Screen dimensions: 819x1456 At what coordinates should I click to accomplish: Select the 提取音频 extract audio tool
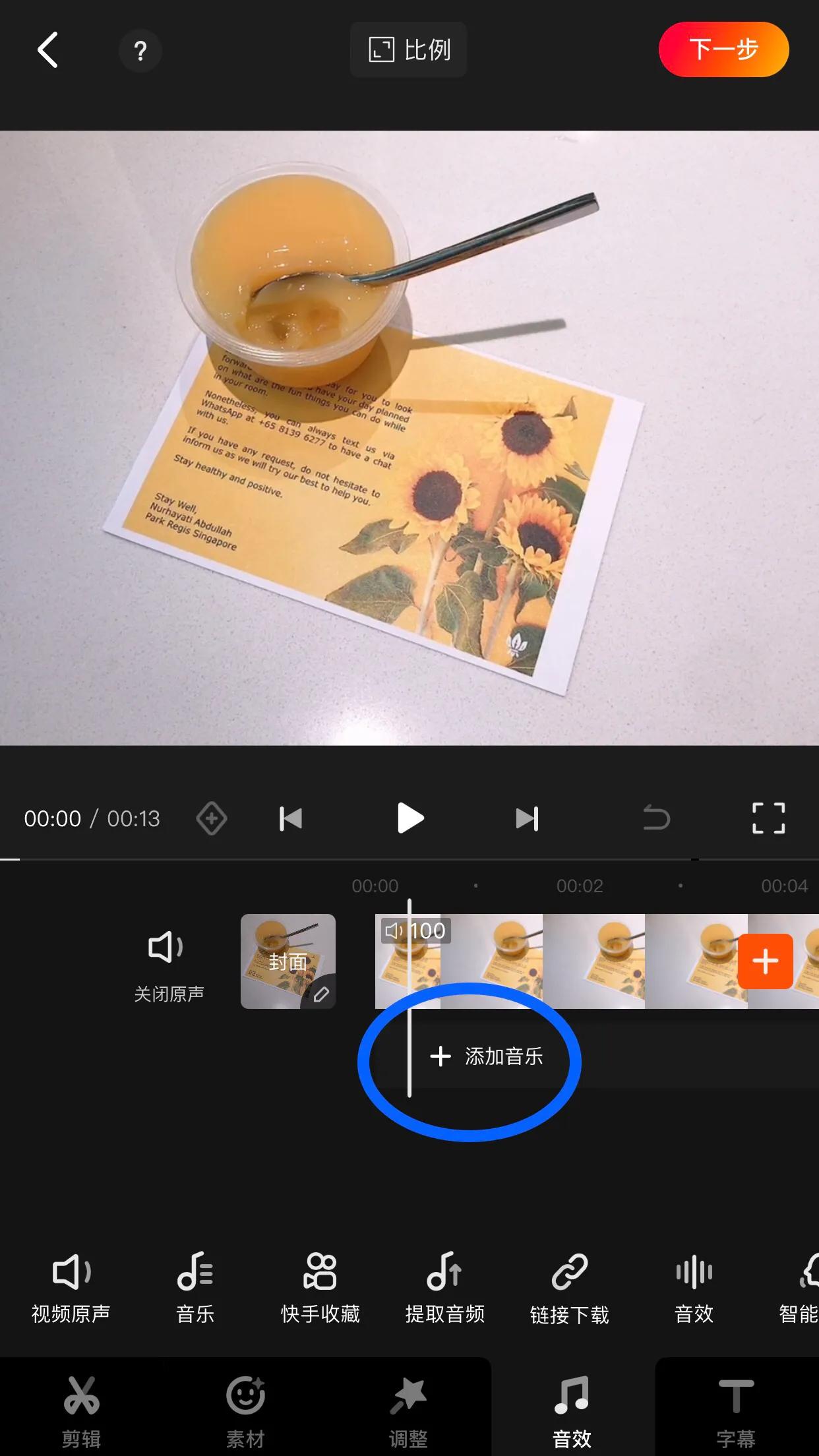(x=444, y=1286)
